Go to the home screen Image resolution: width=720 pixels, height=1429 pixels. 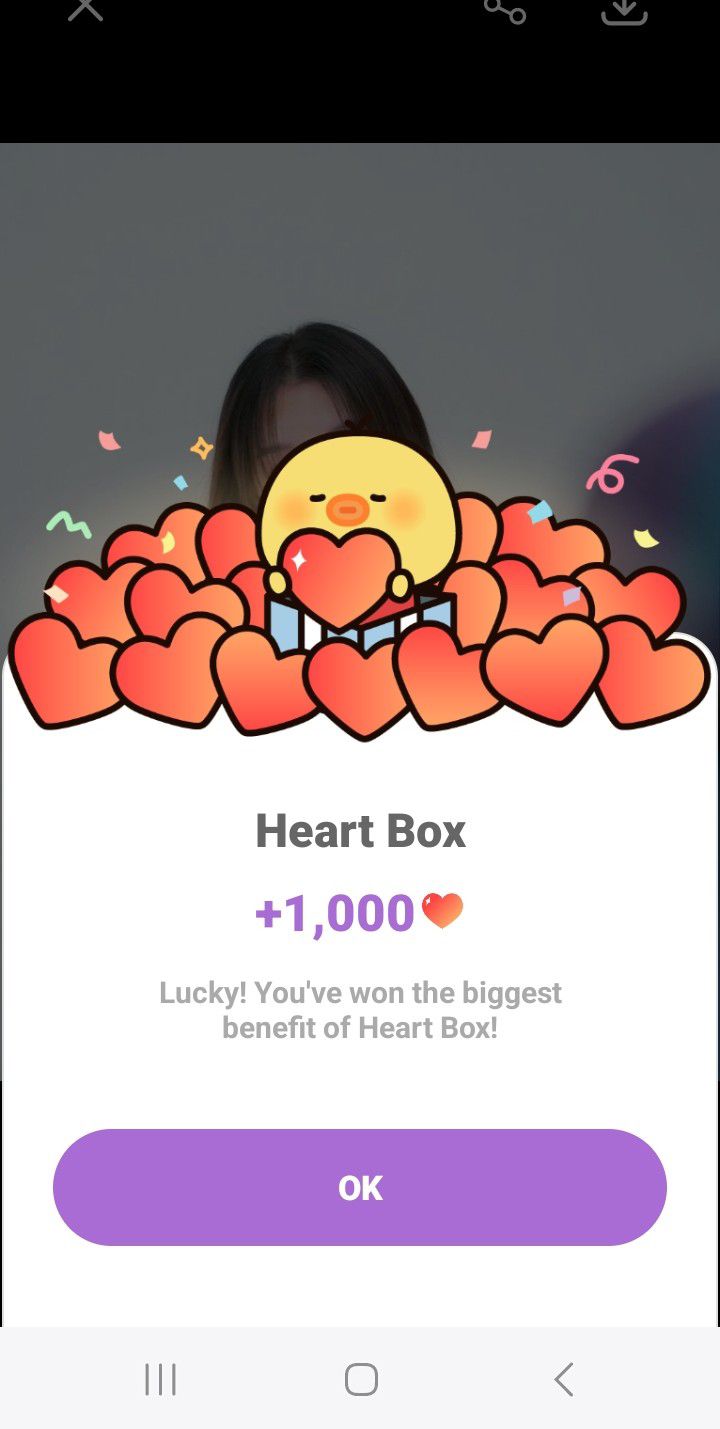coord(360,1379)
